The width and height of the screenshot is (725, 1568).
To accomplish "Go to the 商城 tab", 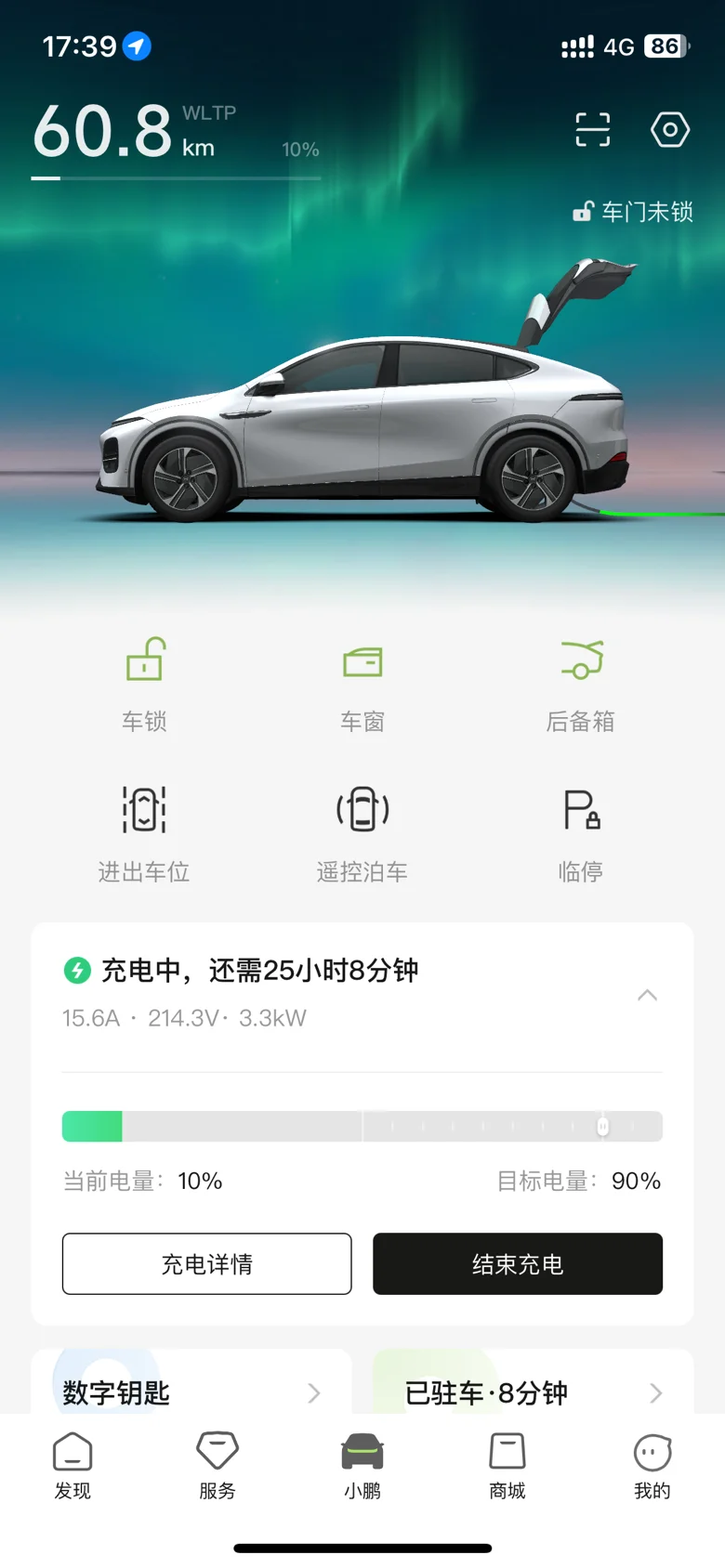I will click(x=507, y=1466).
